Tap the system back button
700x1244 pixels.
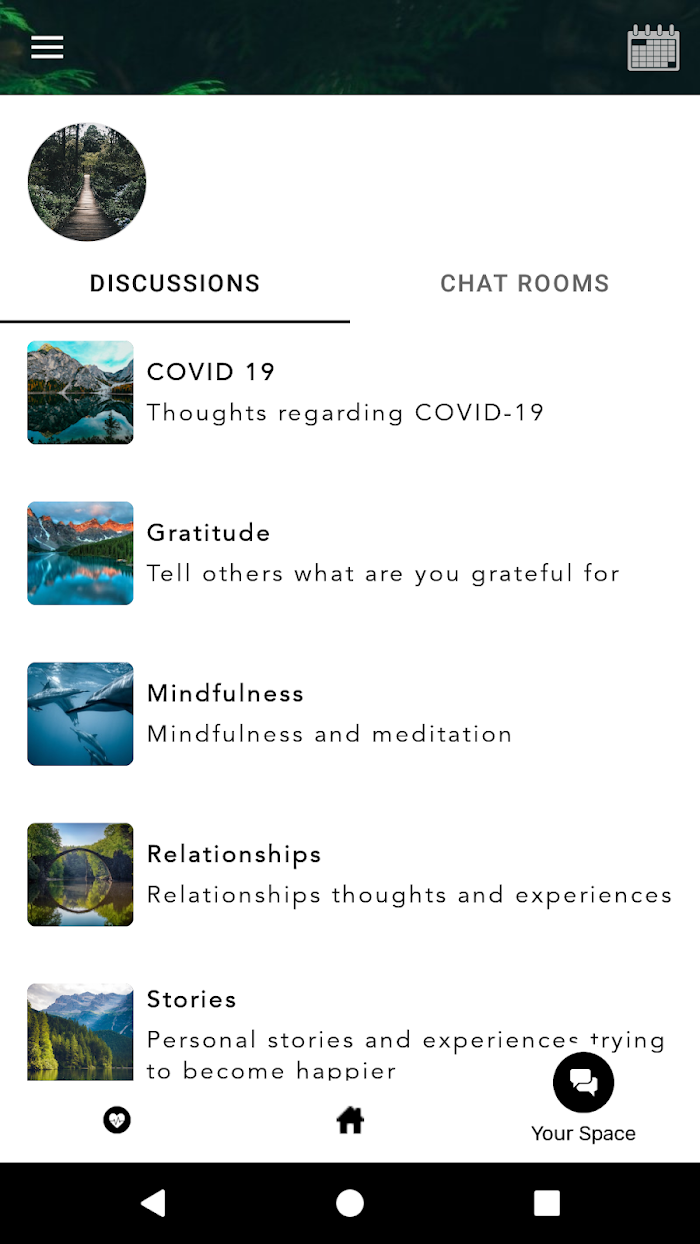tap(153, 1203)
